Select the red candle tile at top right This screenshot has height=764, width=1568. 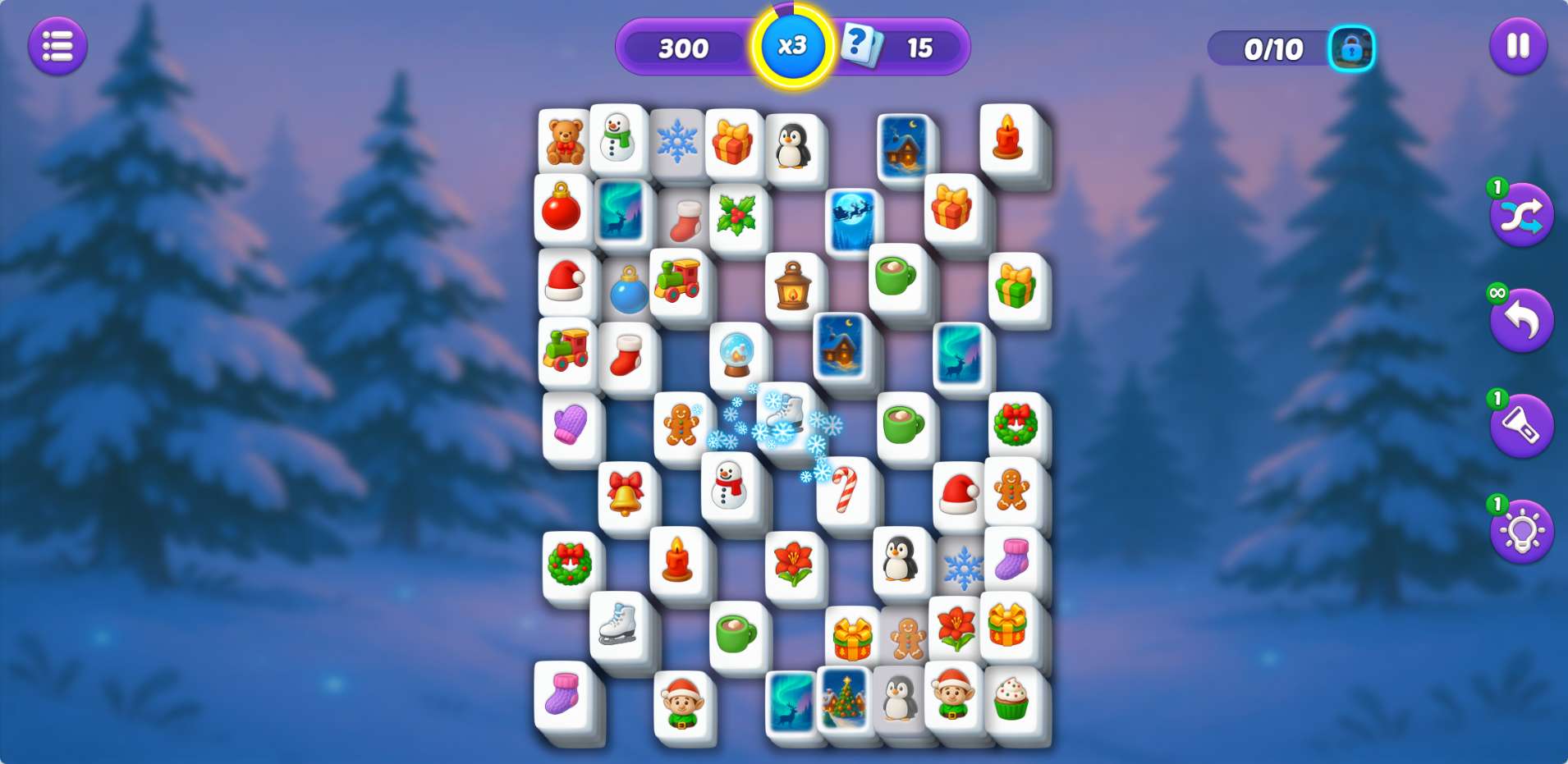(1007, 138)
